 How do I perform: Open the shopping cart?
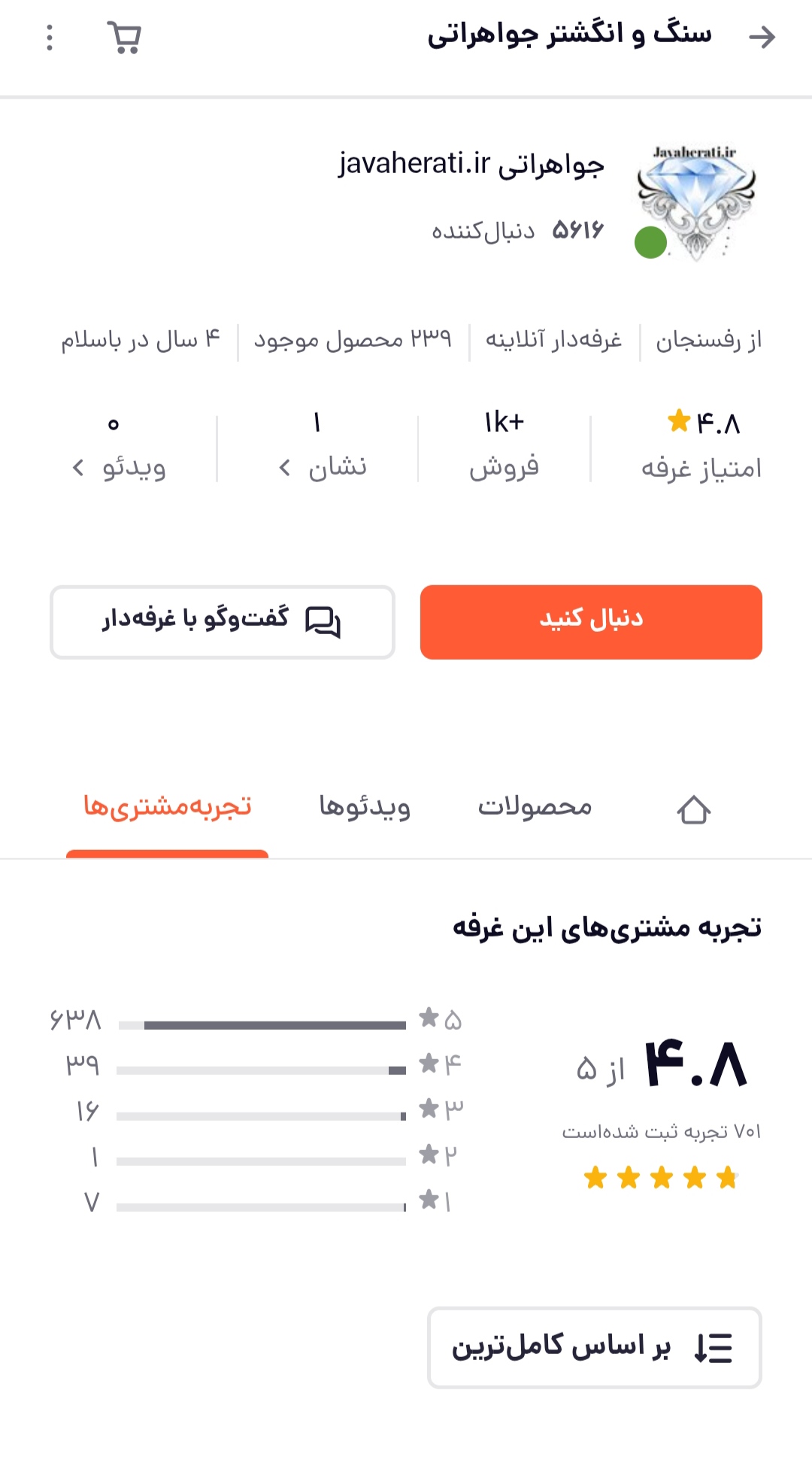(125, 37)
